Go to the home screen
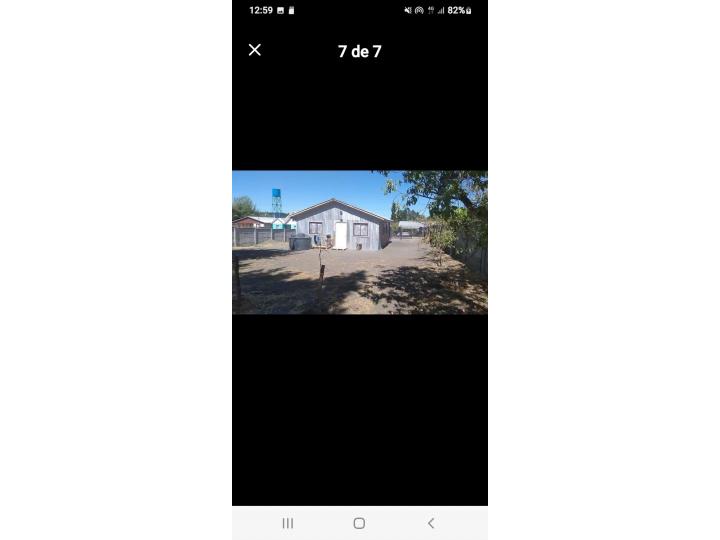720x540 pixels. 359,523
